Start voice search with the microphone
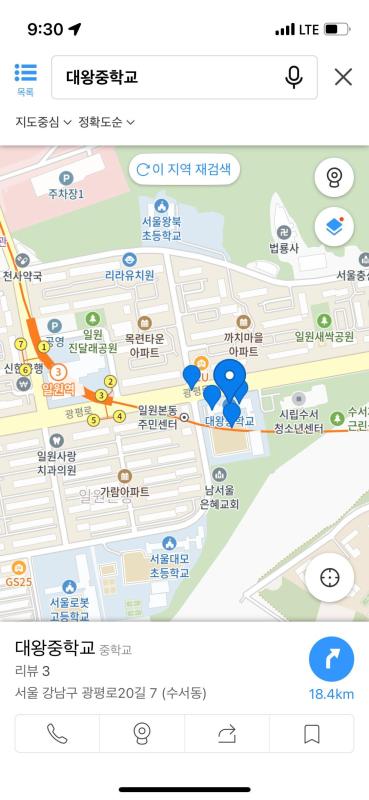 pos(293,78)
